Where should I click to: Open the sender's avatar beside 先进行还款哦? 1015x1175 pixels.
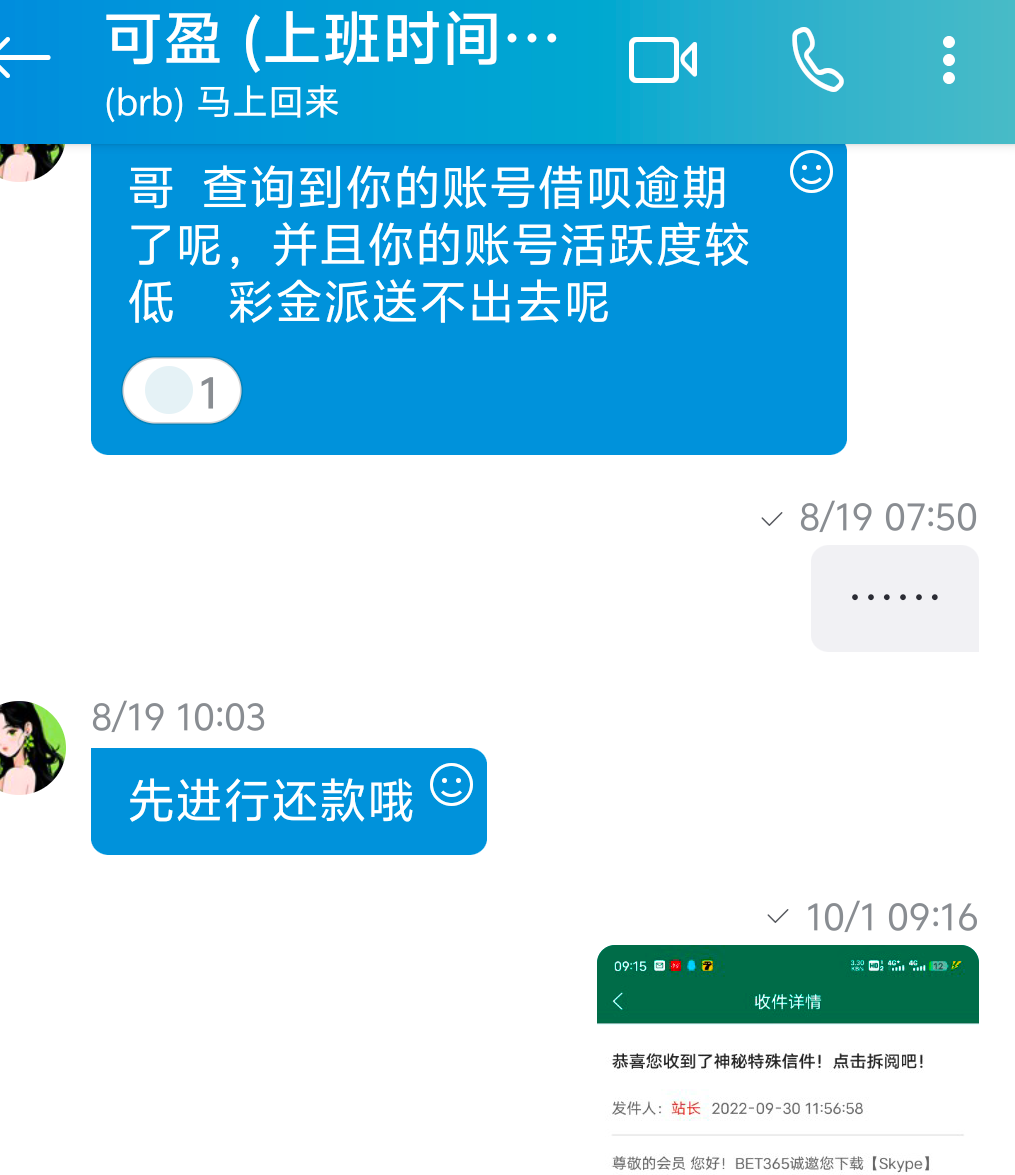[x=30, y=747]
